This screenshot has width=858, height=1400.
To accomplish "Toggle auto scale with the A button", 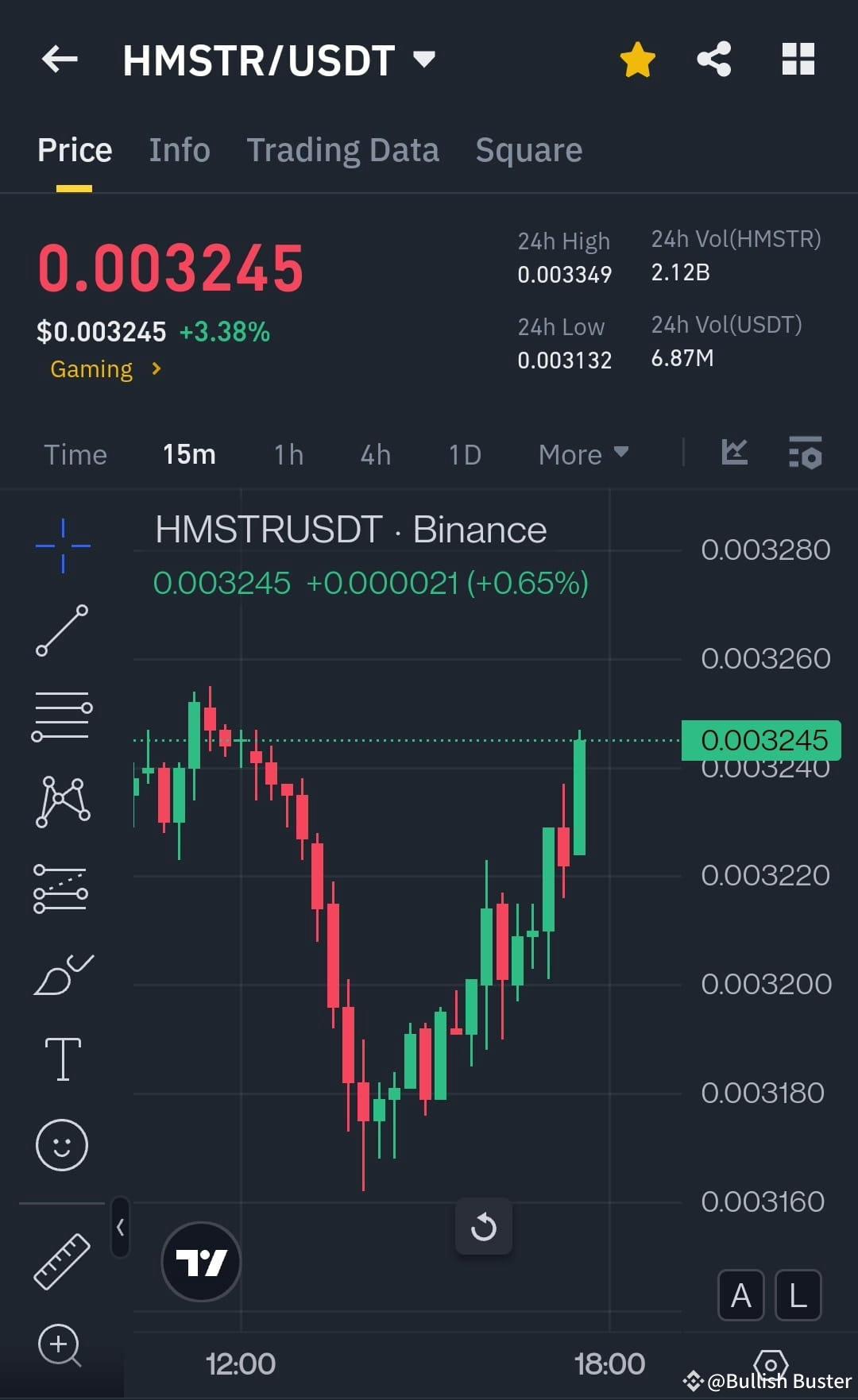I will click(x=740, y=1294).
